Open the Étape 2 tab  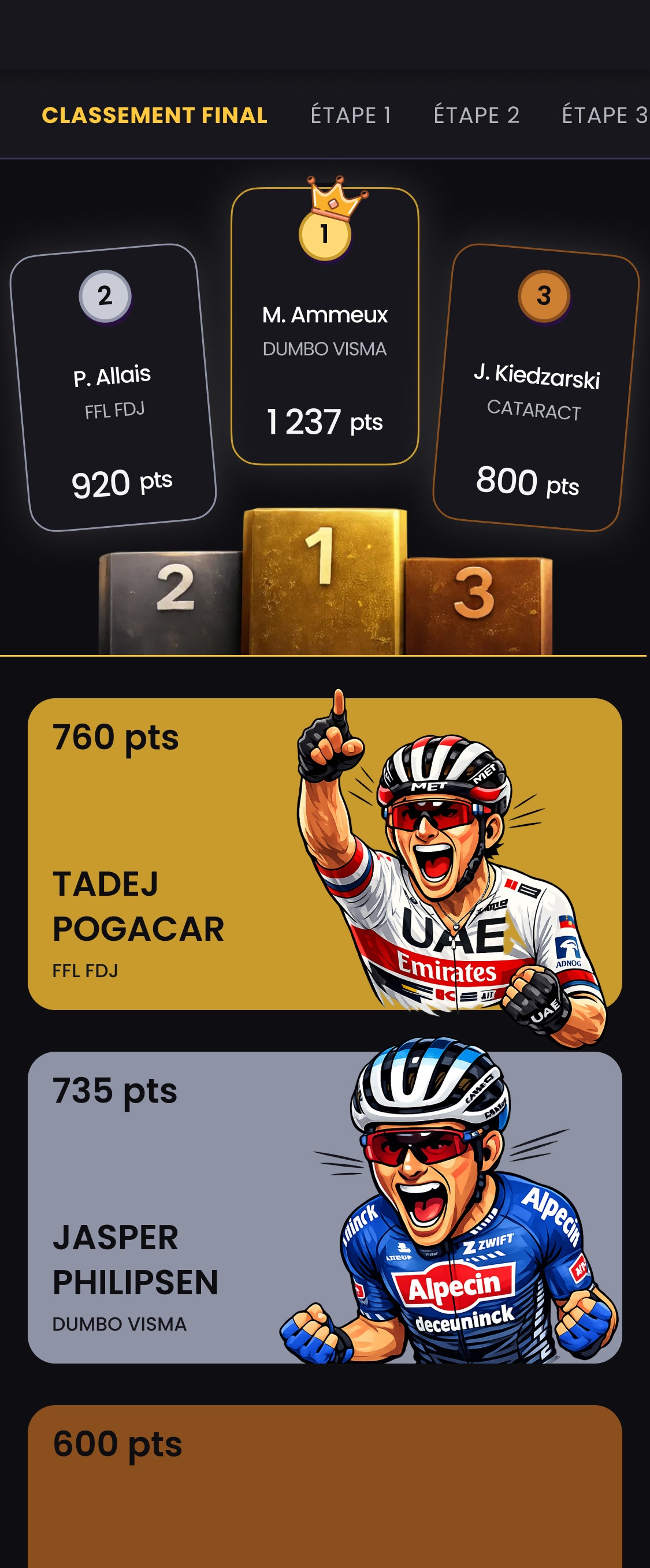(x=477, y=115)
